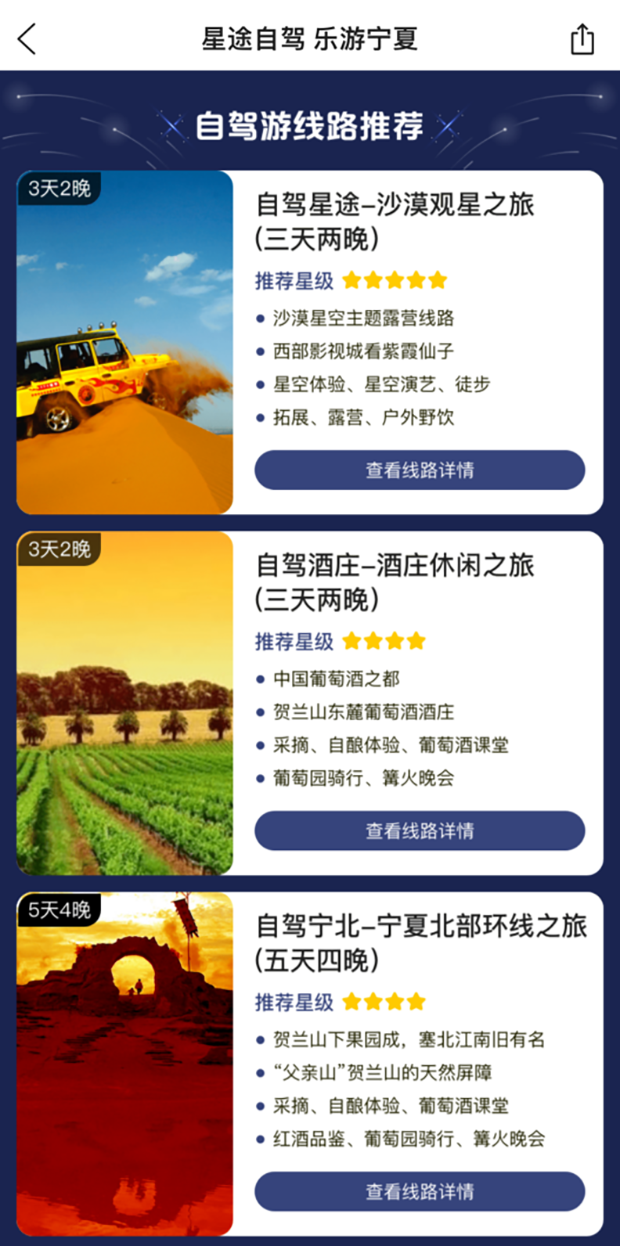This screenshot has width=620, height=1246.
Task: Open the 酒庄休闲之旅 vineyard photo
Action: tap(125, 704)
